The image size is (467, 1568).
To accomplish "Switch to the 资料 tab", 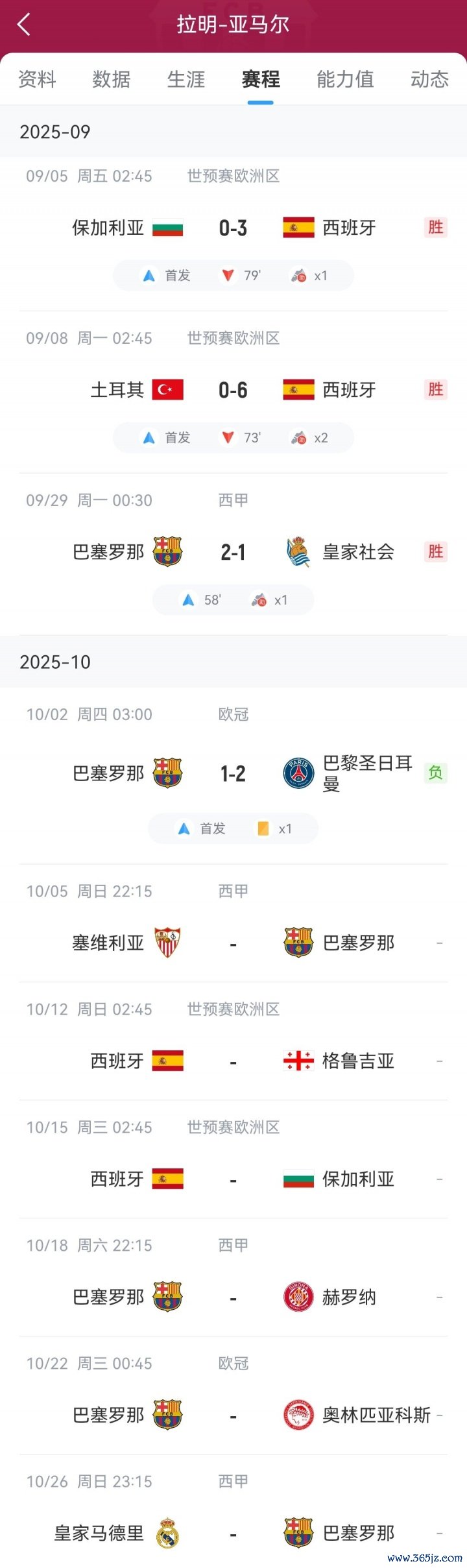I will coord(37,79).
